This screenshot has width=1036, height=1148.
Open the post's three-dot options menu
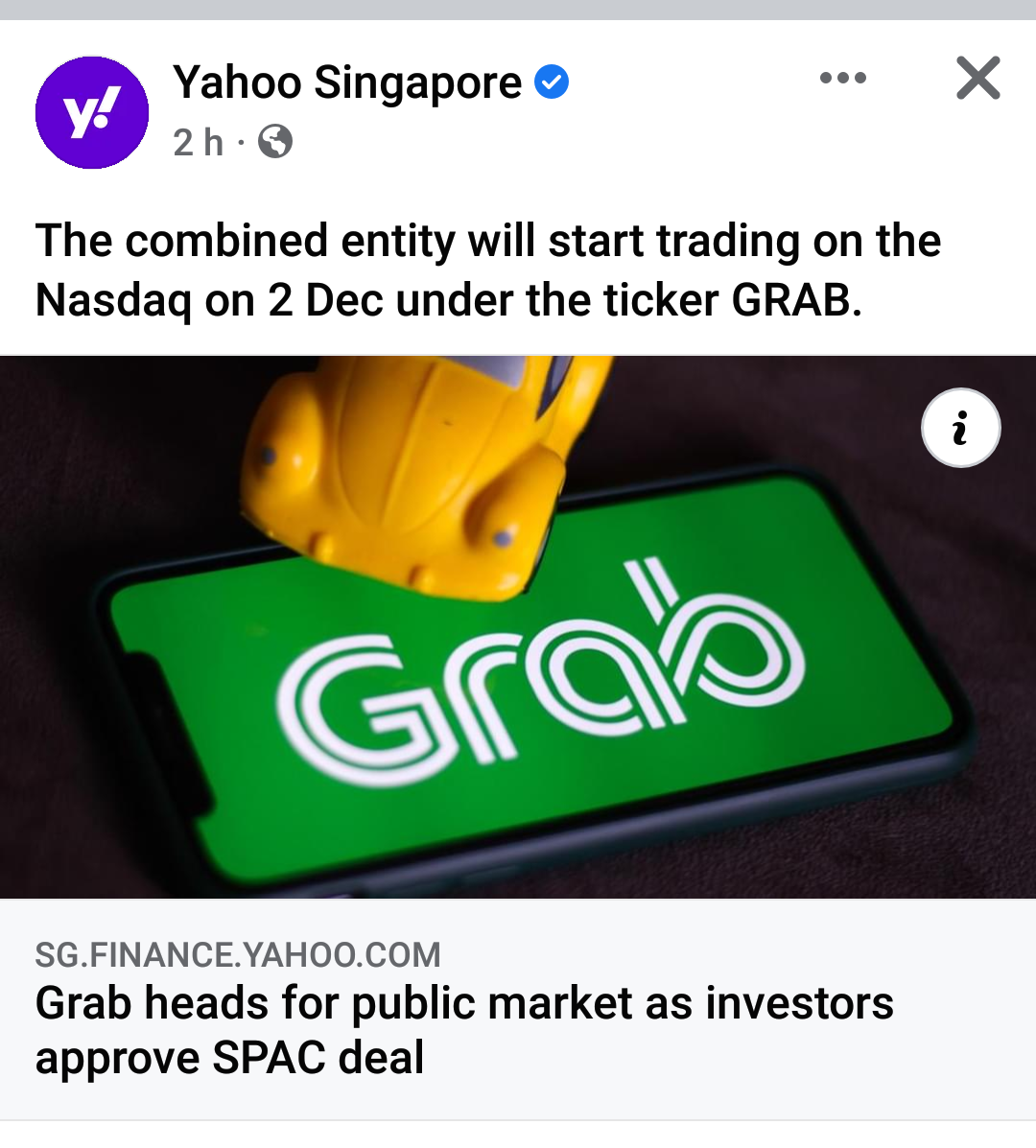(843, 79)
